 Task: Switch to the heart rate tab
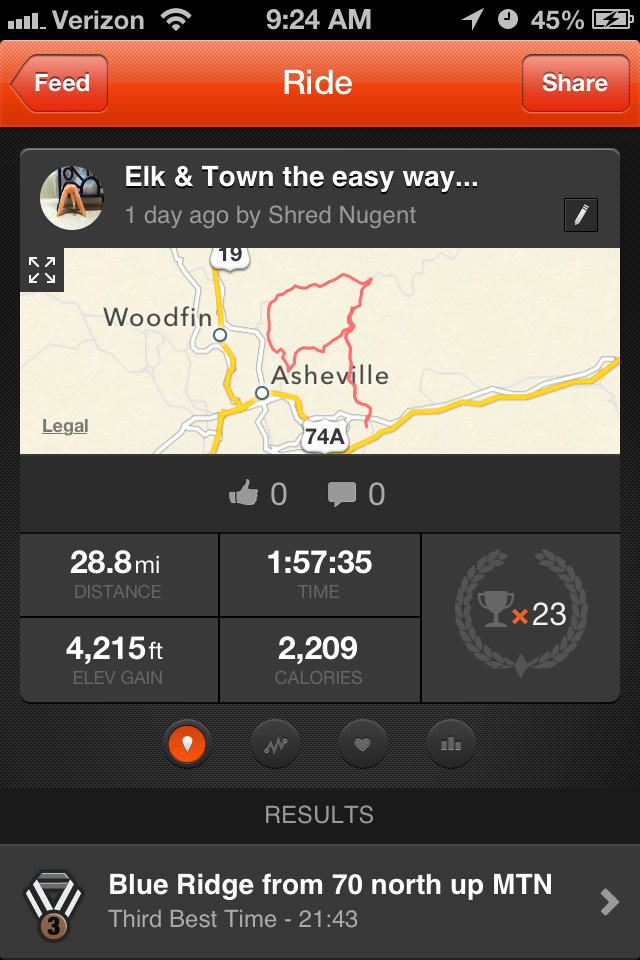(363, 743)
